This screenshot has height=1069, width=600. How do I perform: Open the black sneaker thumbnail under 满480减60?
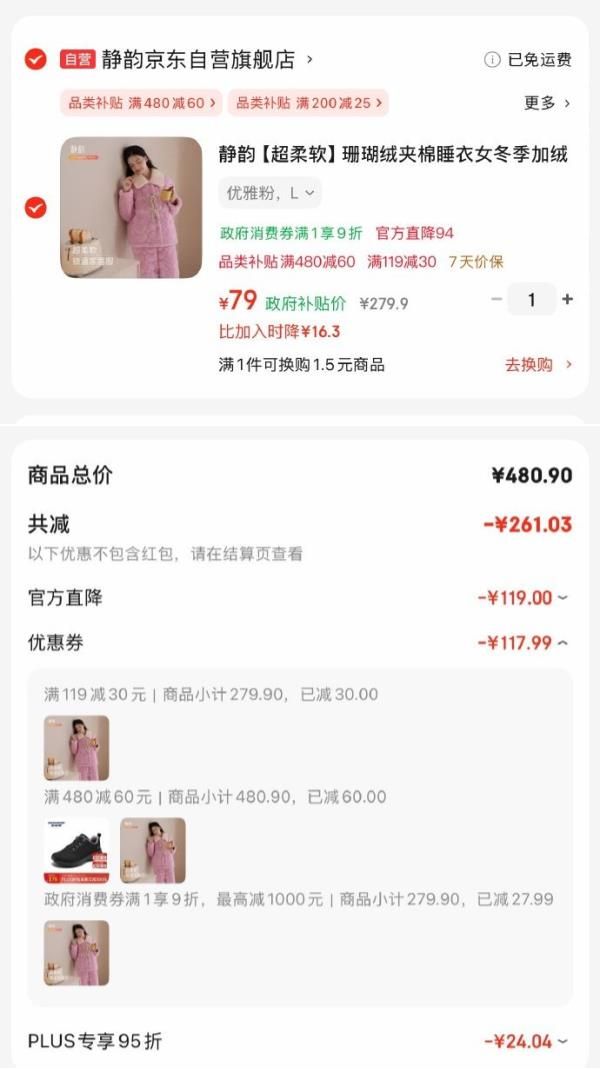[77, 850]
